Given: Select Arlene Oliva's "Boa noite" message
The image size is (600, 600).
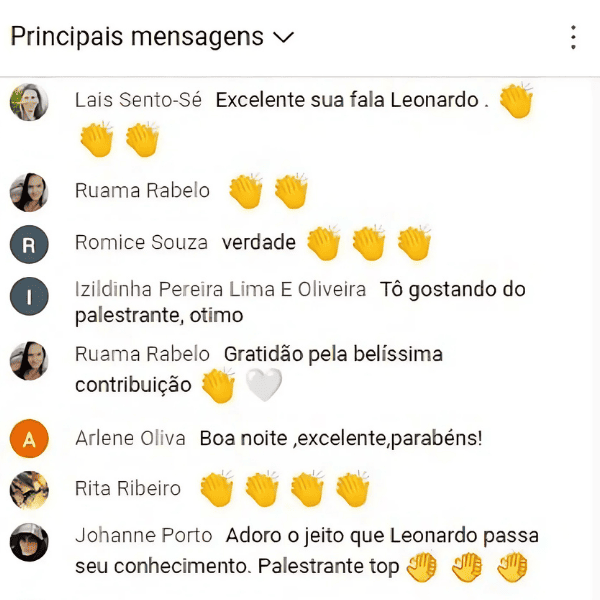Looking at the screenshot, I should [340, 438].
